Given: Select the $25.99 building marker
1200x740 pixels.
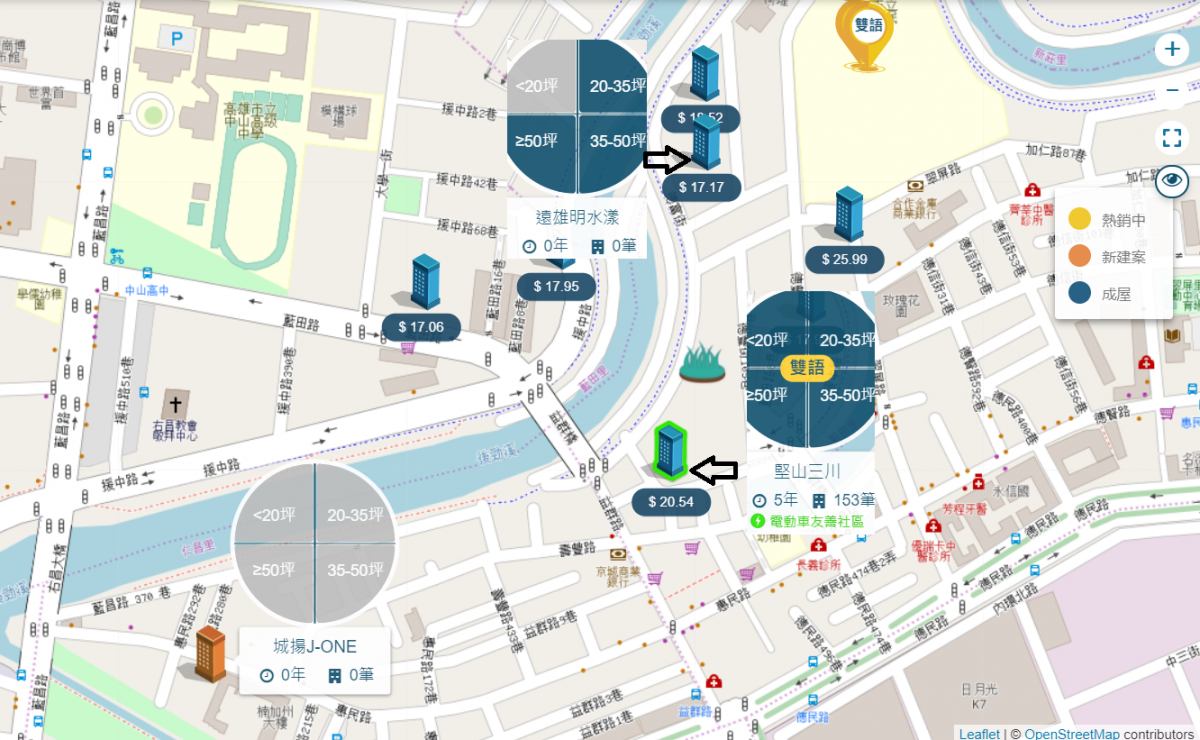Looking at the screenshot, I should 849,214.
